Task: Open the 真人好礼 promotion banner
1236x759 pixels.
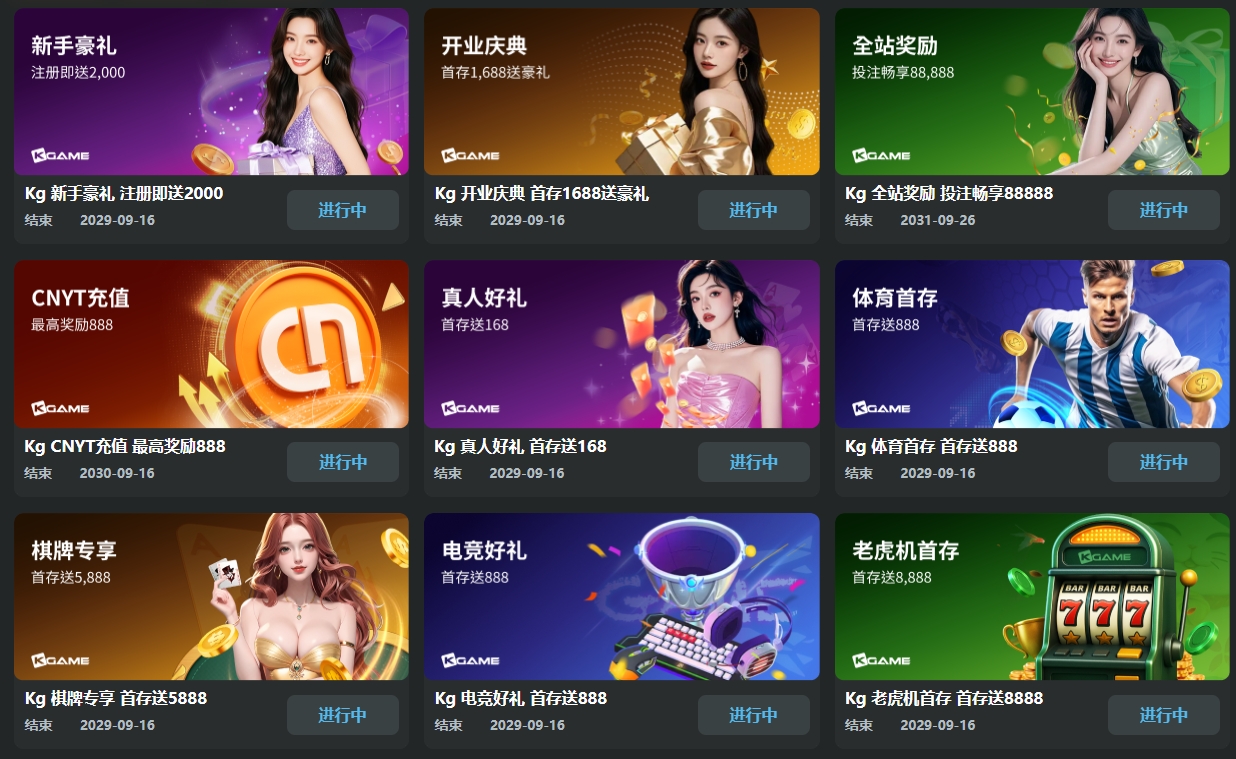Action: tap(621, 344)
